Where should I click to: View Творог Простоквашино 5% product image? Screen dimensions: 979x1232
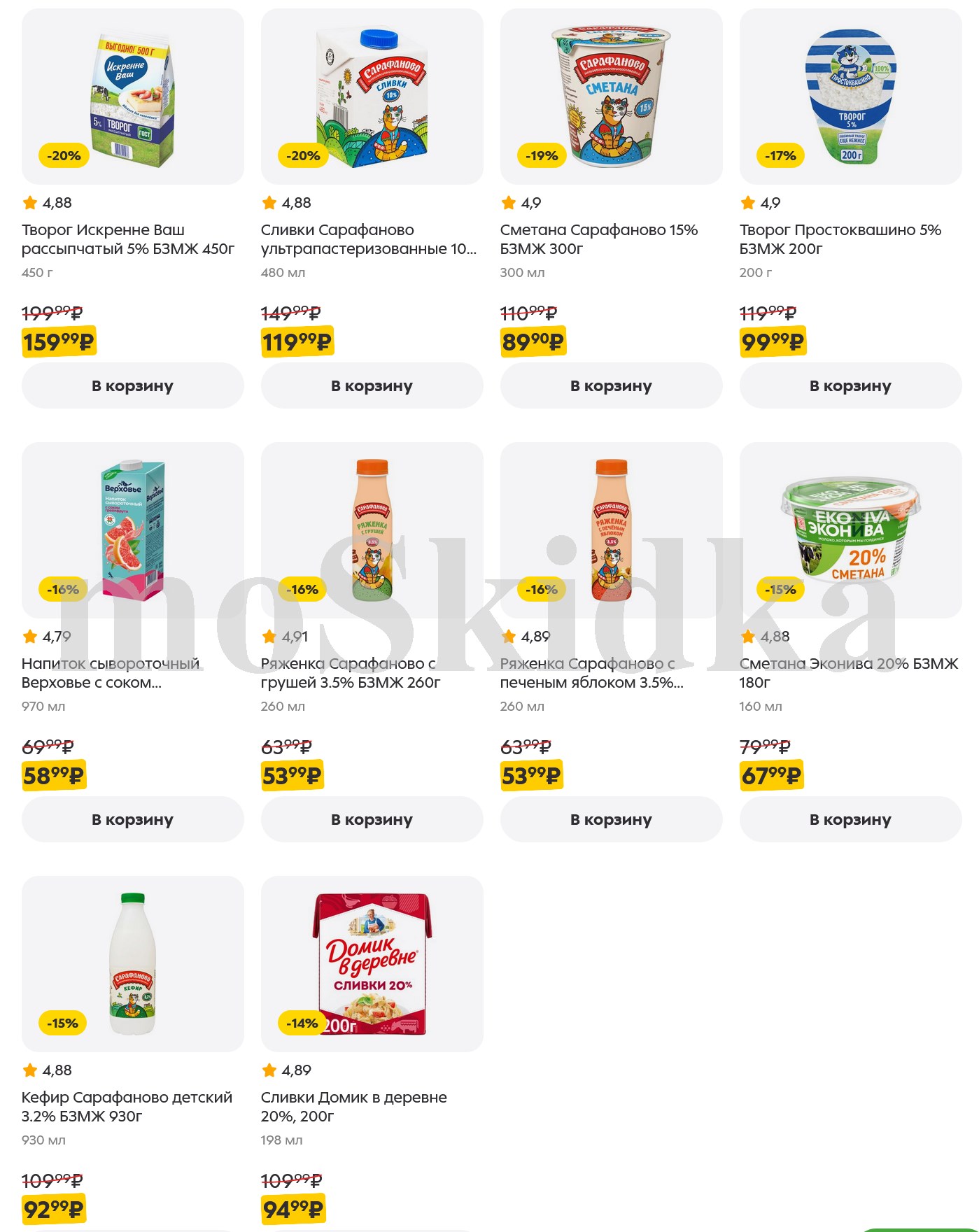pyautogui.click(x=850, y=97)
